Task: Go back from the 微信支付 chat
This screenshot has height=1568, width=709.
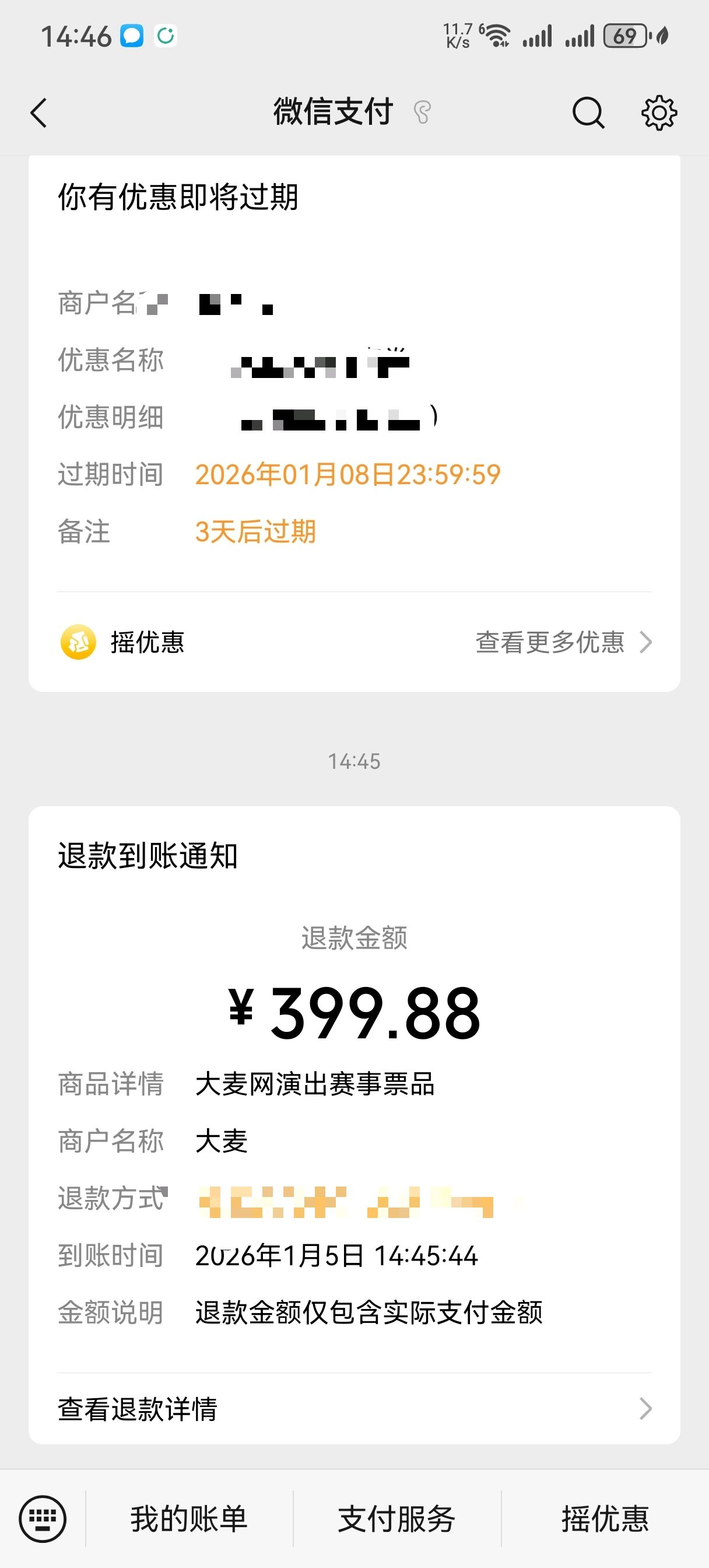Action: pos(39,113)
